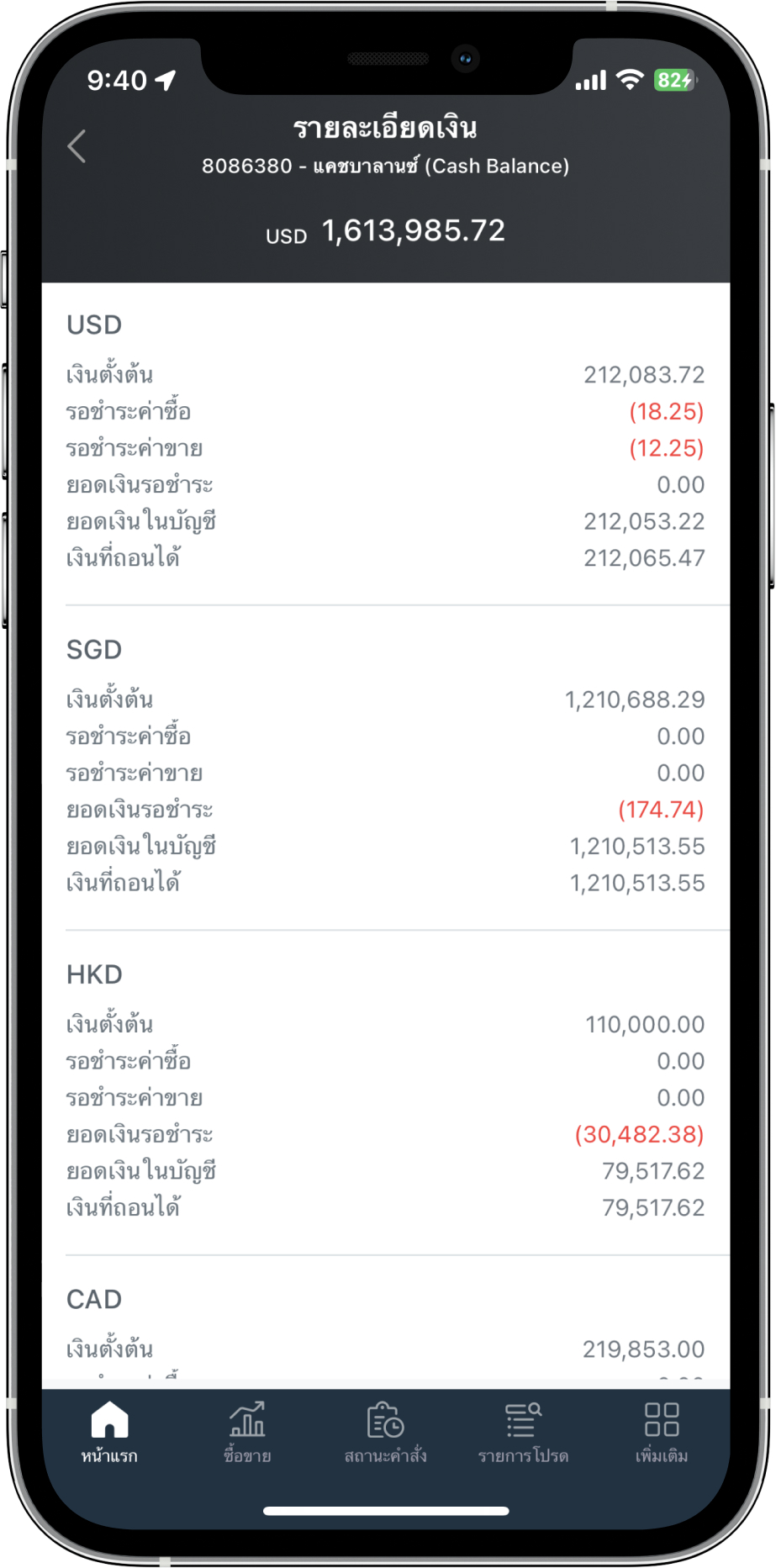This screenshot has width=776, height=1568.
Task: Tap the total USD 1,613,985.72 balance
Action: 388,230
